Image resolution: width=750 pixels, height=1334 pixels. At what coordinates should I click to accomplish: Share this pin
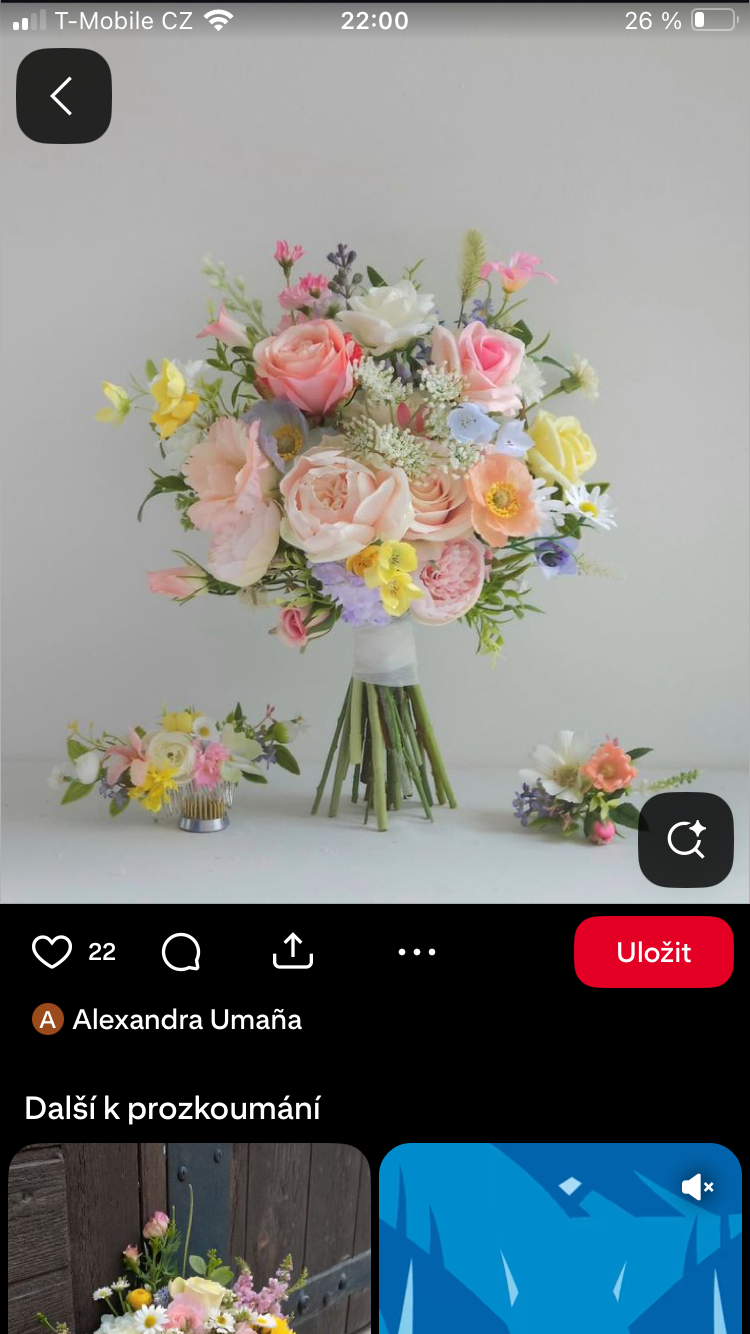click(293, 952)
